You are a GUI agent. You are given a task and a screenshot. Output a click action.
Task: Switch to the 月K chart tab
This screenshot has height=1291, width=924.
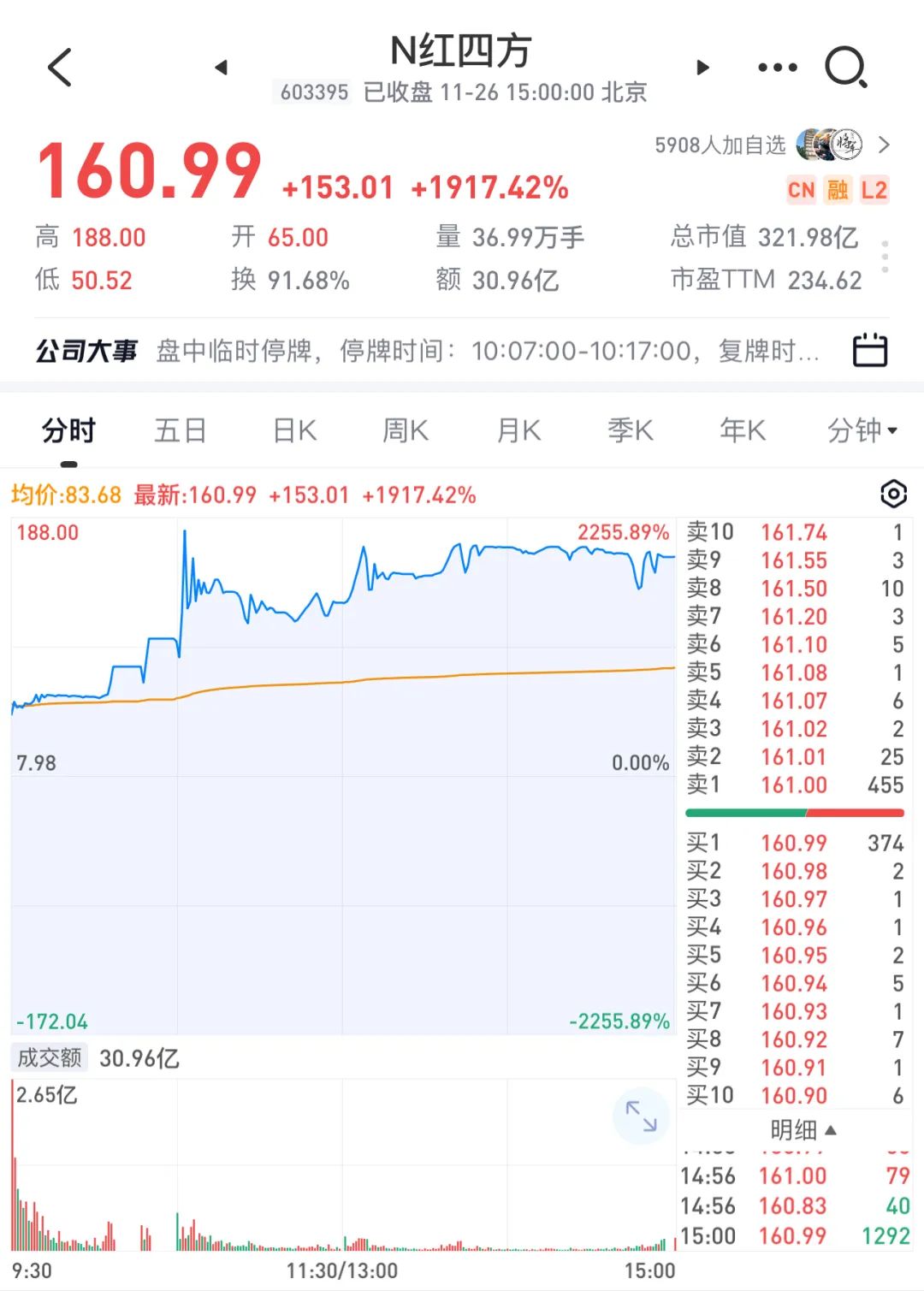pos(518,430)
